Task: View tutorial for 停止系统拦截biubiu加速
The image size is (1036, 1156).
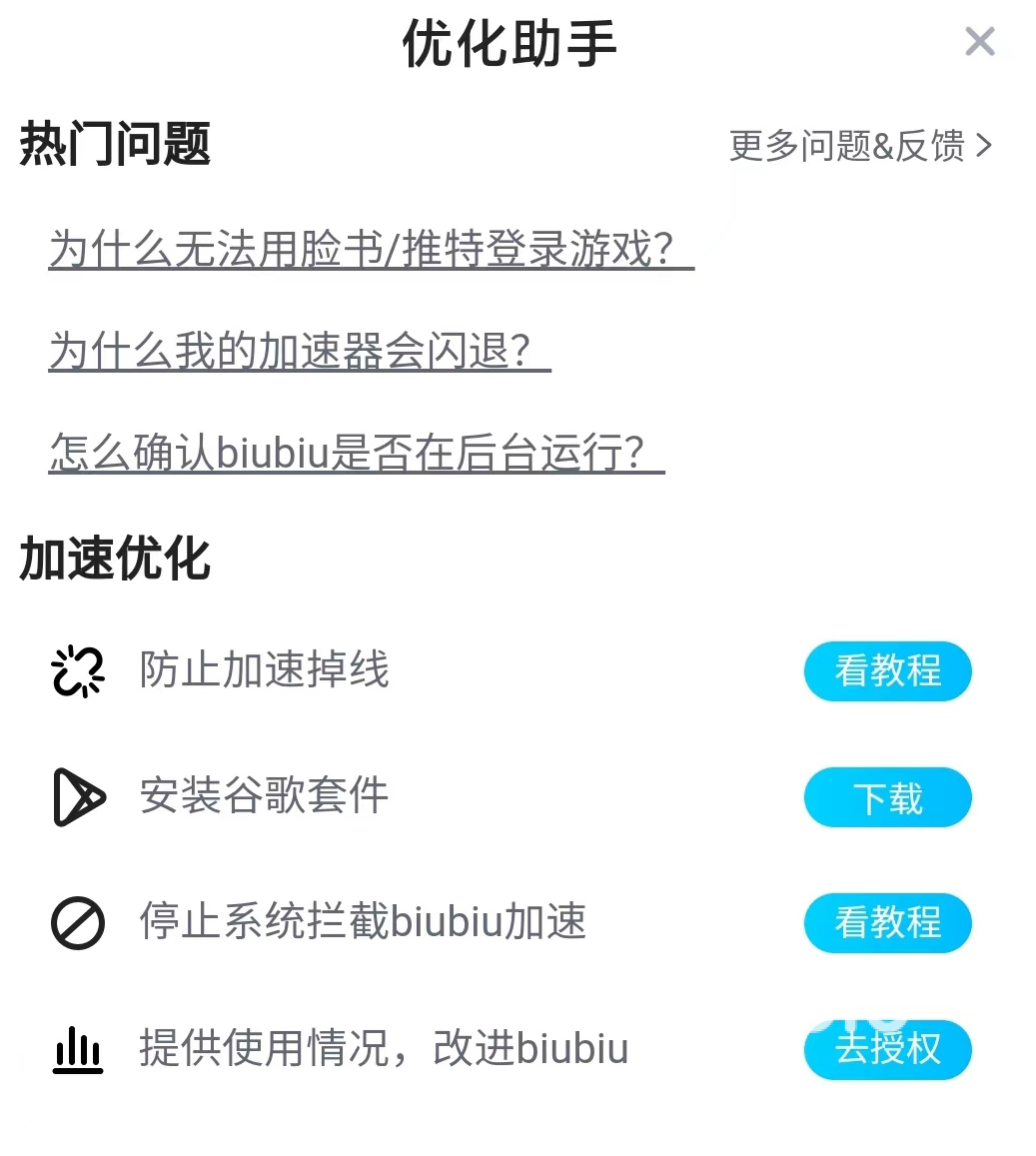Action: (887, 922)
